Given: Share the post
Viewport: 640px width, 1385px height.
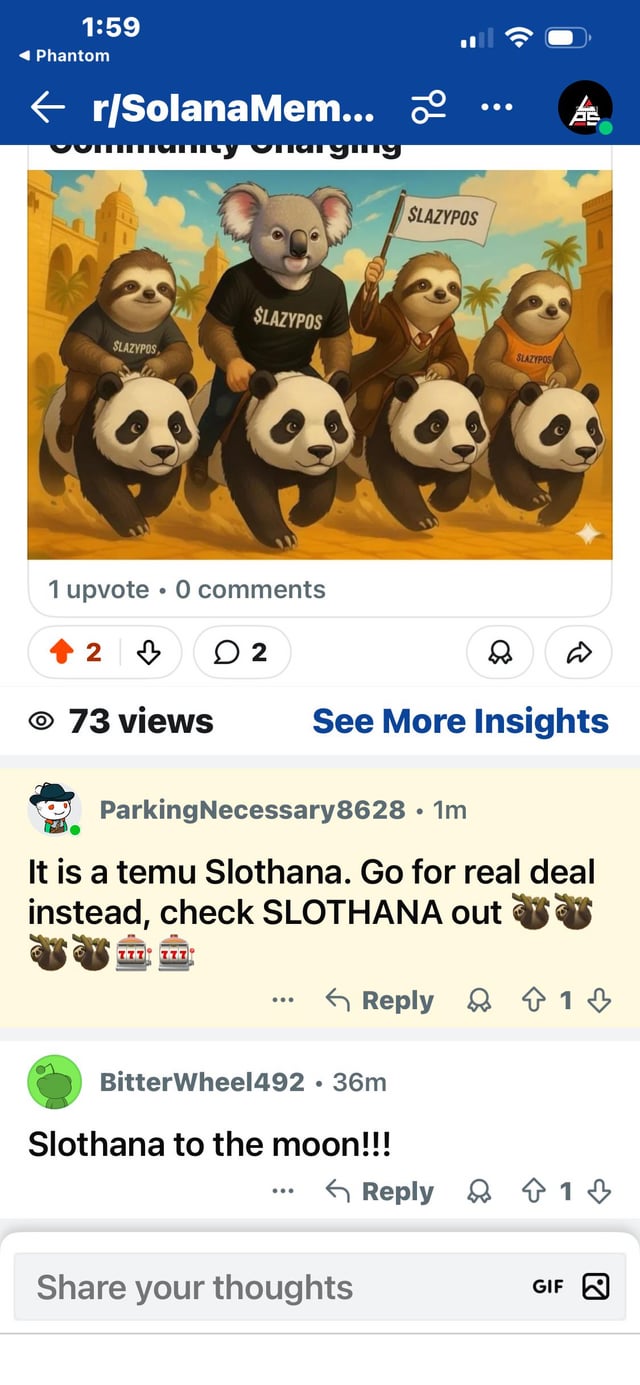Looking at the screenshot, I should pos(579,653).
